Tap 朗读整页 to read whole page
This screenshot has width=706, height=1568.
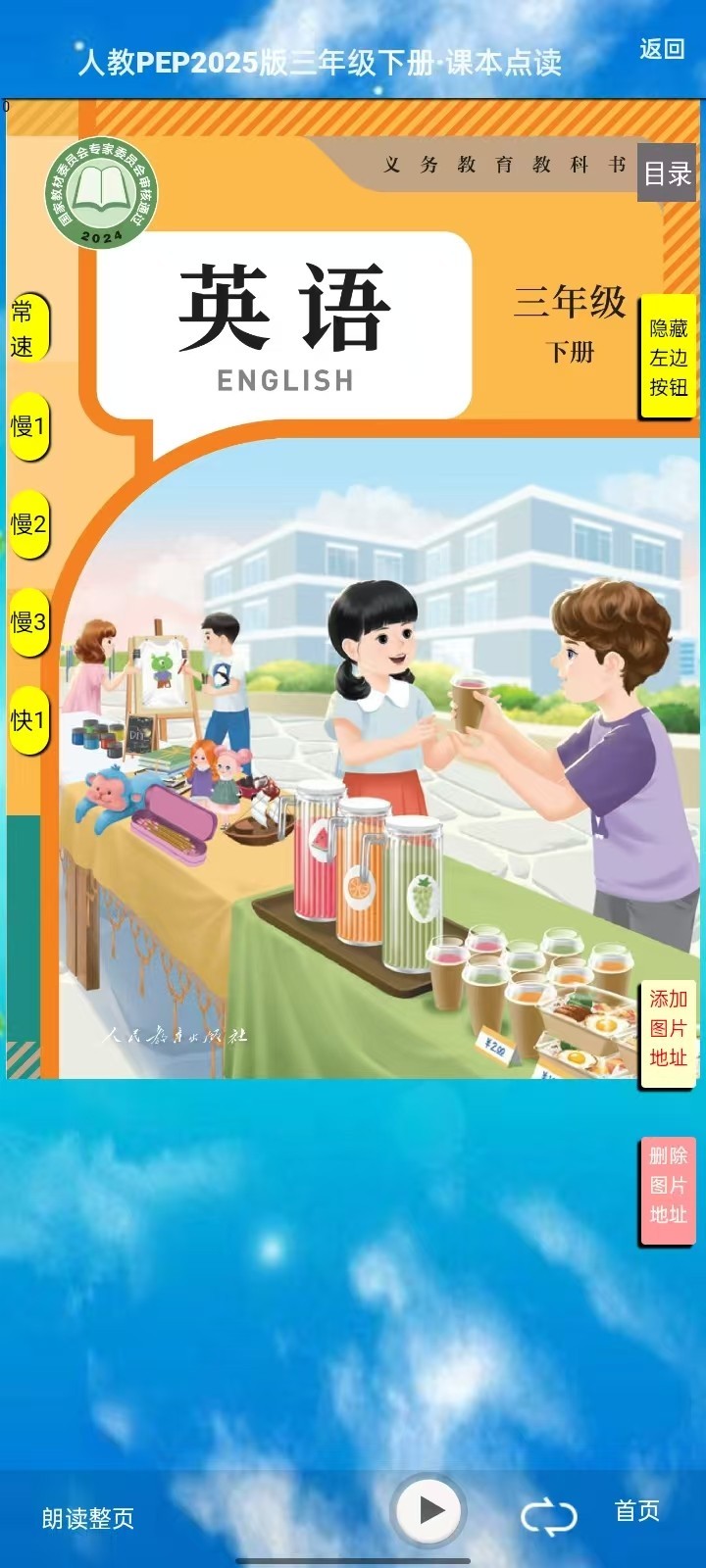tap(88, 1518)
